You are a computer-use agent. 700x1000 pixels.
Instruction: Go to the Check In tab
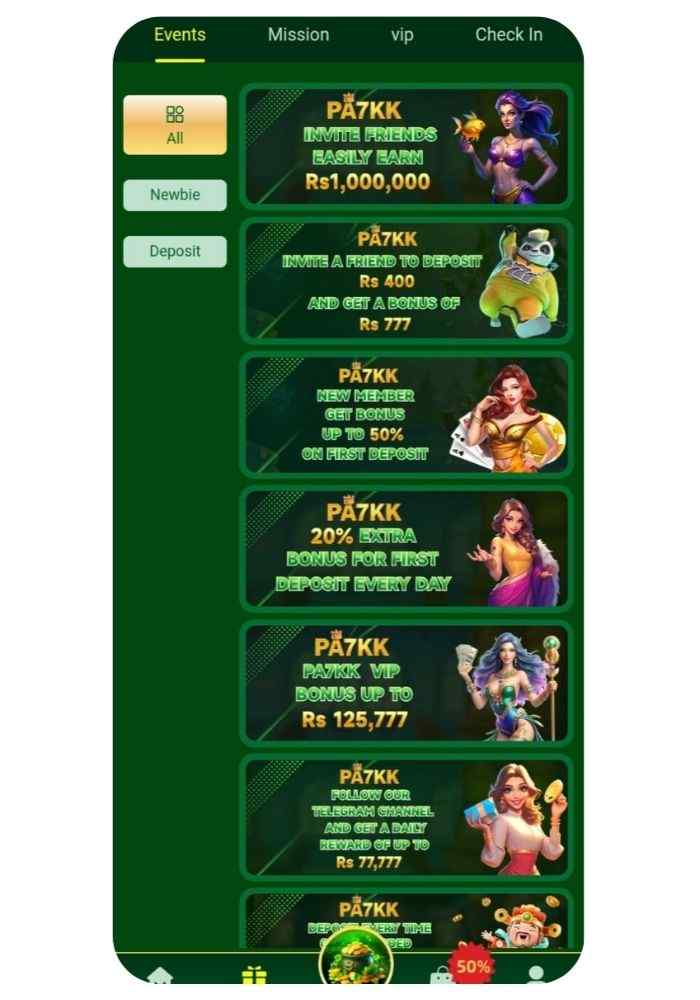point(508,35)
